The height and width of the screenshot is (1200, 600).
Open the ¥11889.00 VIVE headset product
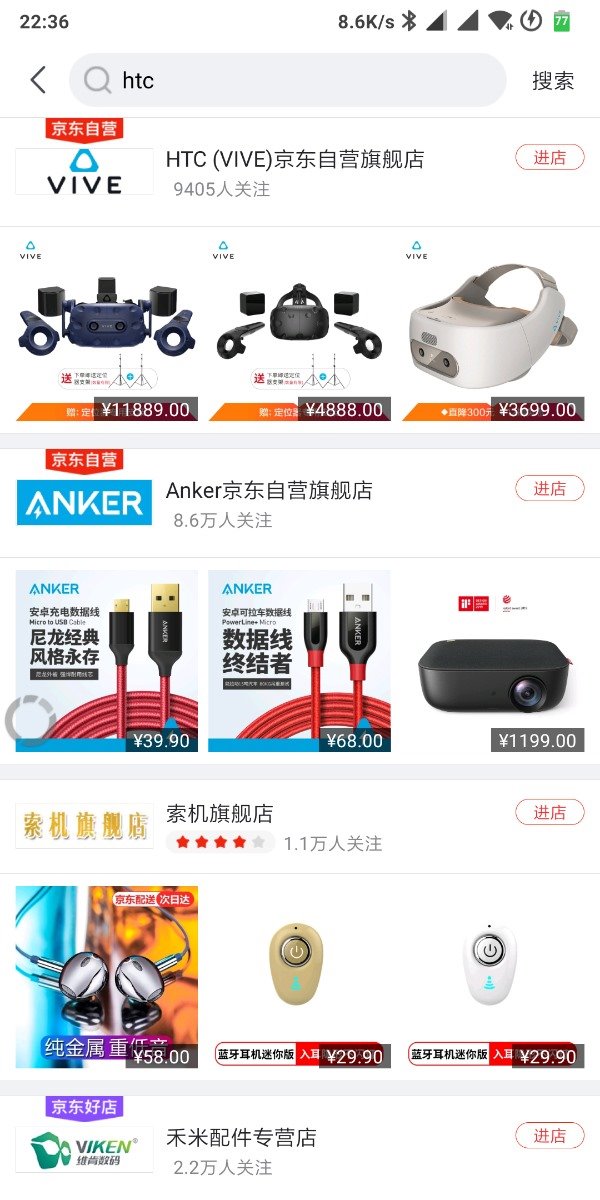tap(106, 330)
